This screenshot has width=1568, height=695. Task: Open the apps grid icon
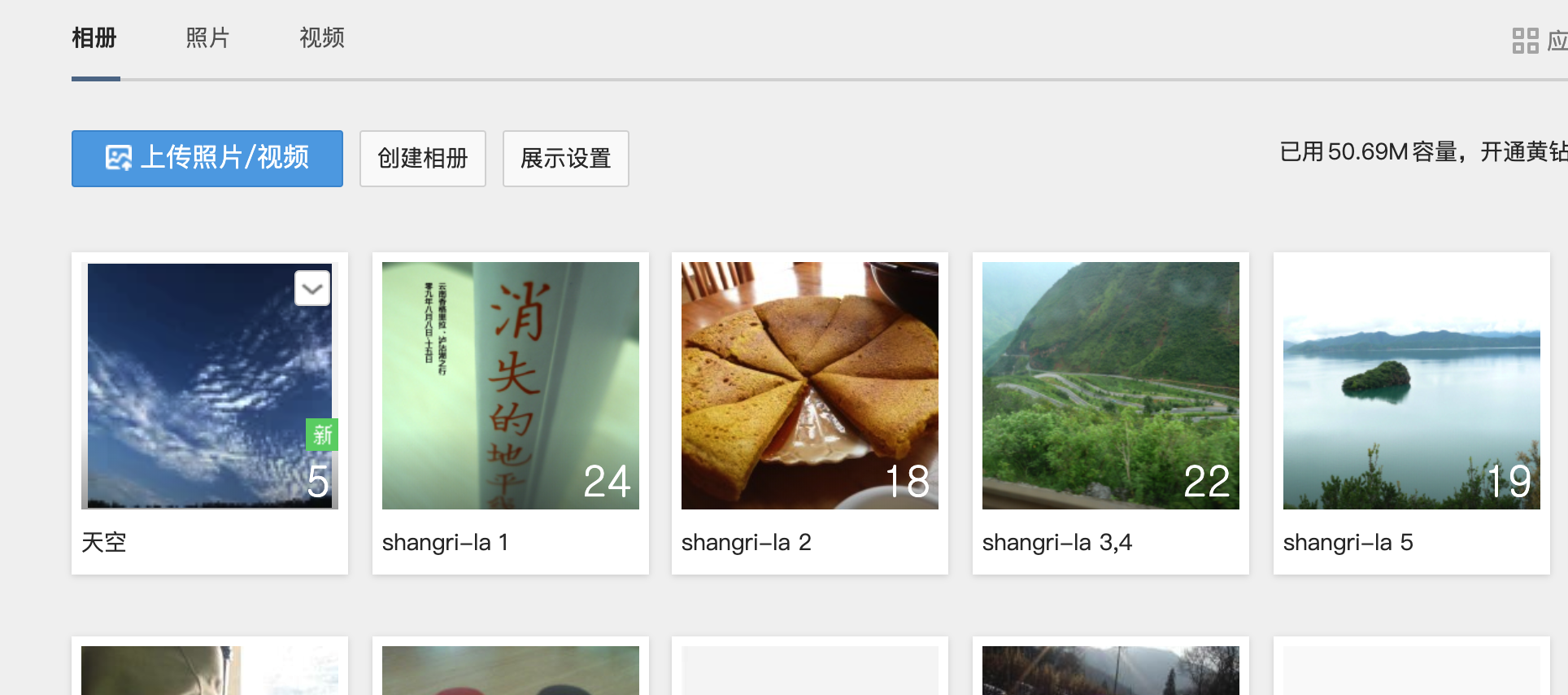click(1525, 41)
